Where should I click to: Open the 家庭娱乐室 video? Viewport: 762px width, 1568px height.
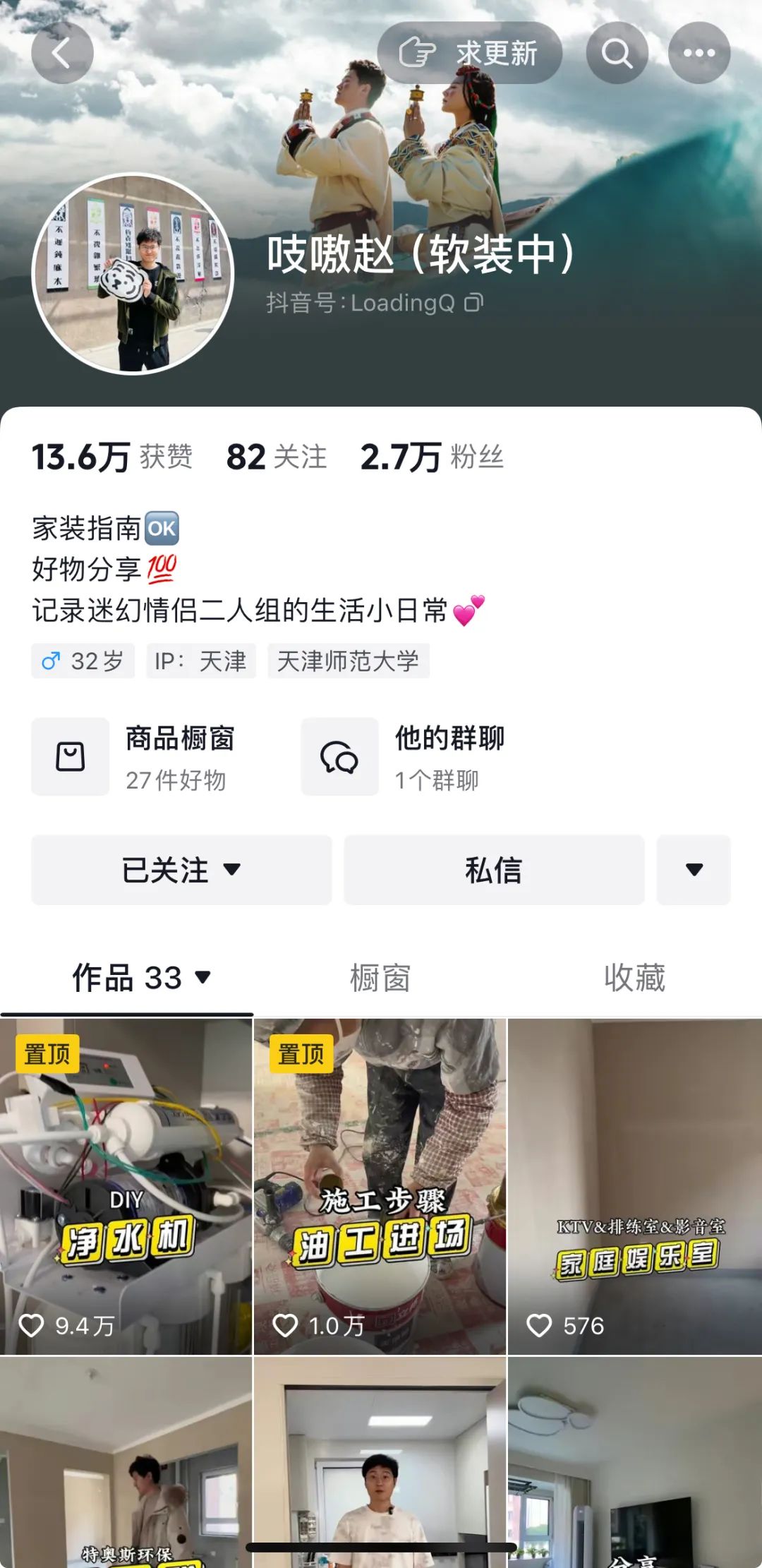(635, 1186)
